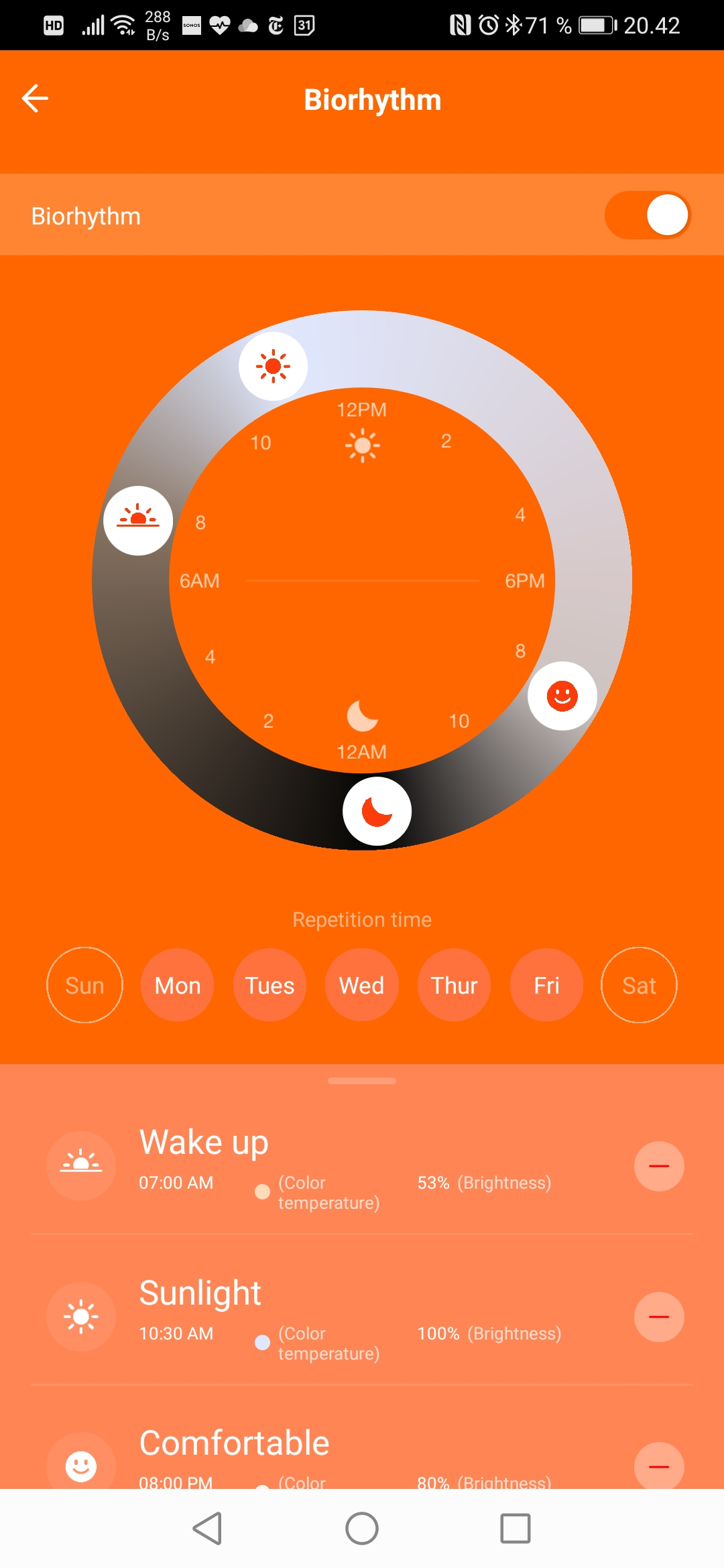Remove the Sunlight entry
Viewport: 724px width, 1568px height.
pyautogui.click(x=659, y=1317)
